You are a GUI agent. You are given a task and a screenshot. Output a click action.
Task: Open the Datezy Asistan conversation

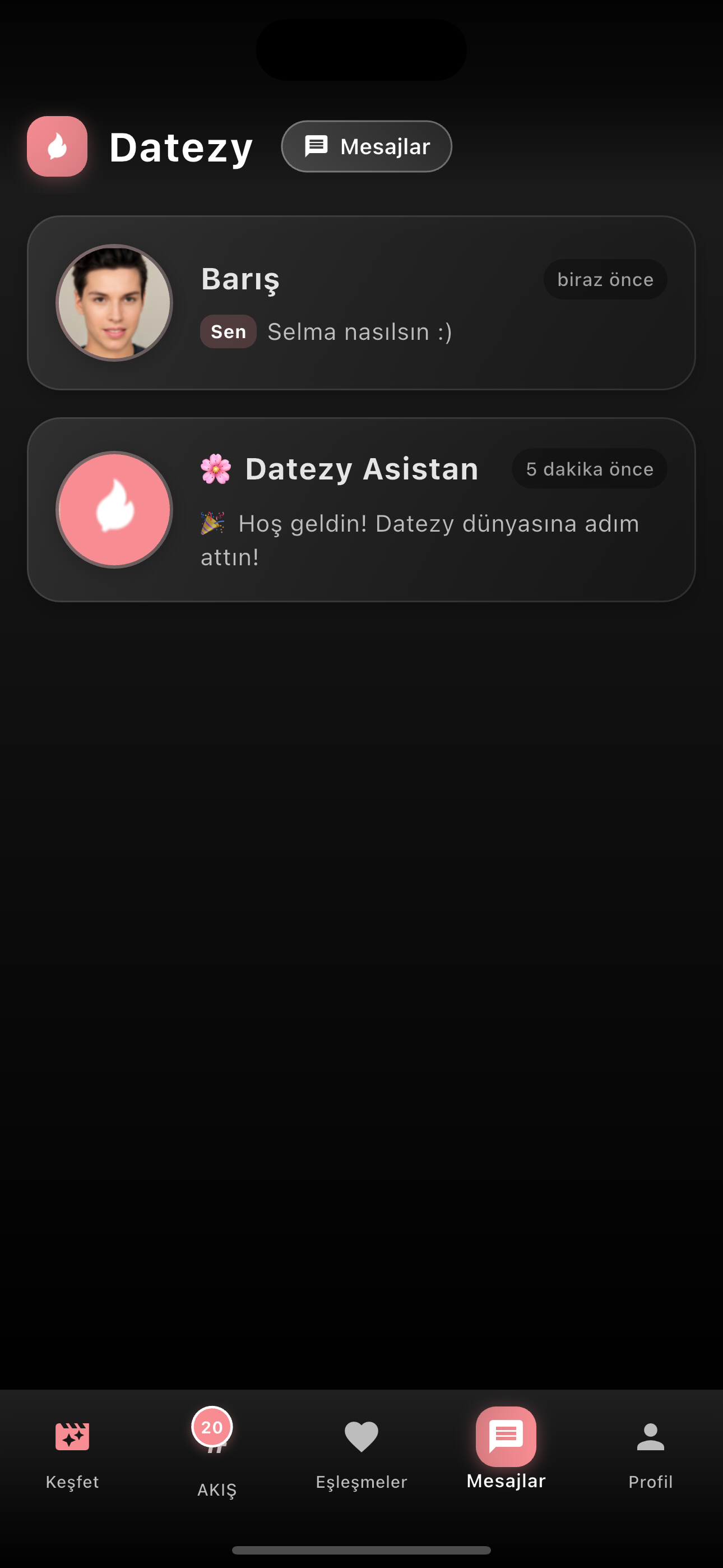coord(361,509)
